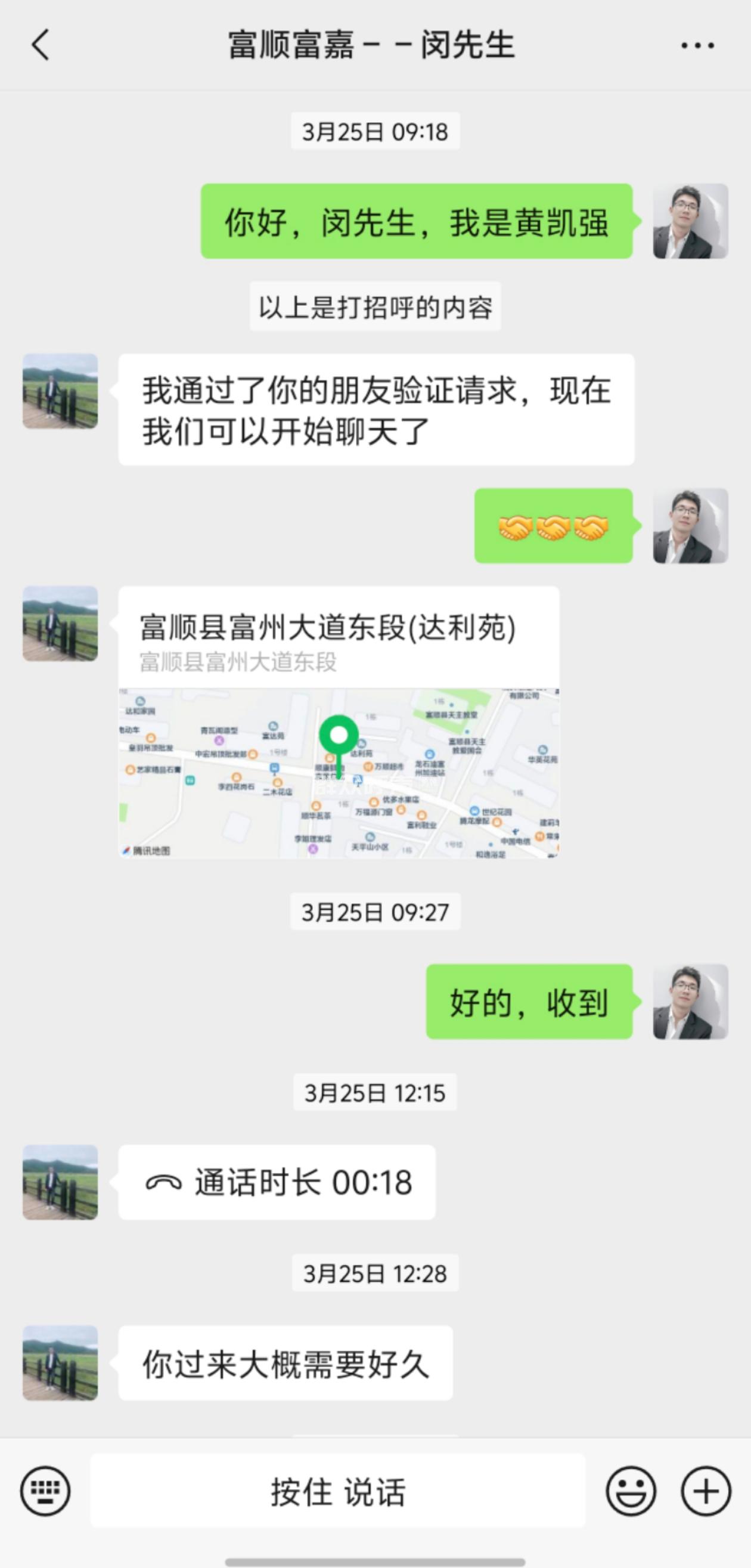
Task: Open the shared location 富顺县富州大道东段(达利苑)
Action: click(339, 722)
